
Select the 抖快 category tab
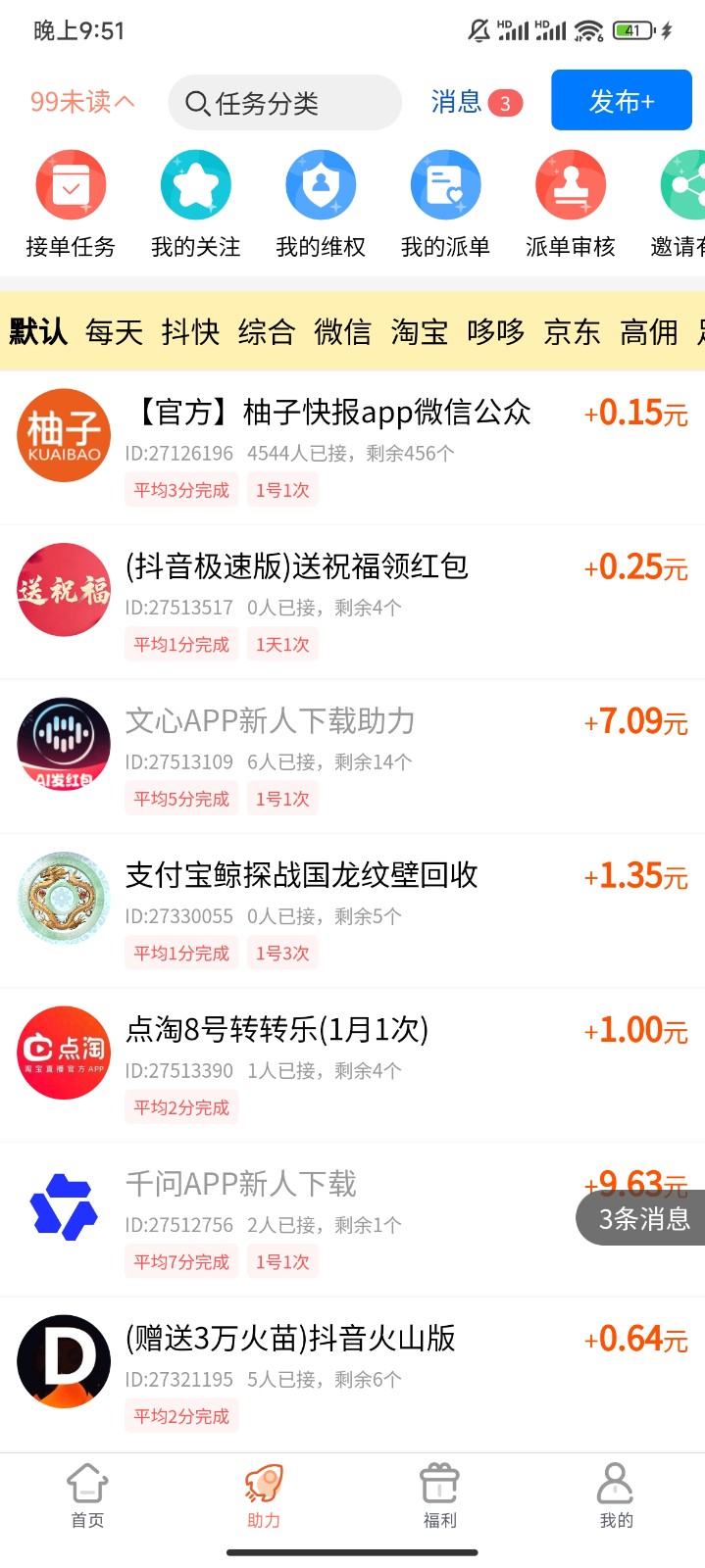[190, 332]
